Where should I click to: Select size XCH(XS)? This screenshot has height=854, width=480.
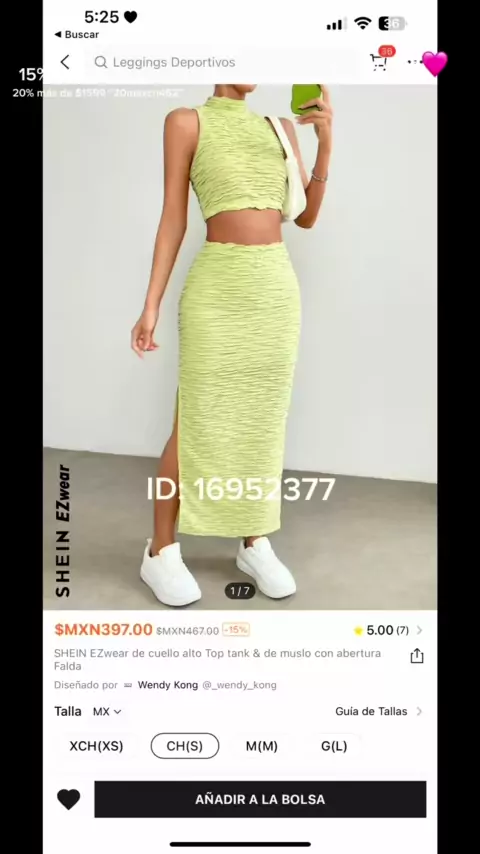point(96,746)
